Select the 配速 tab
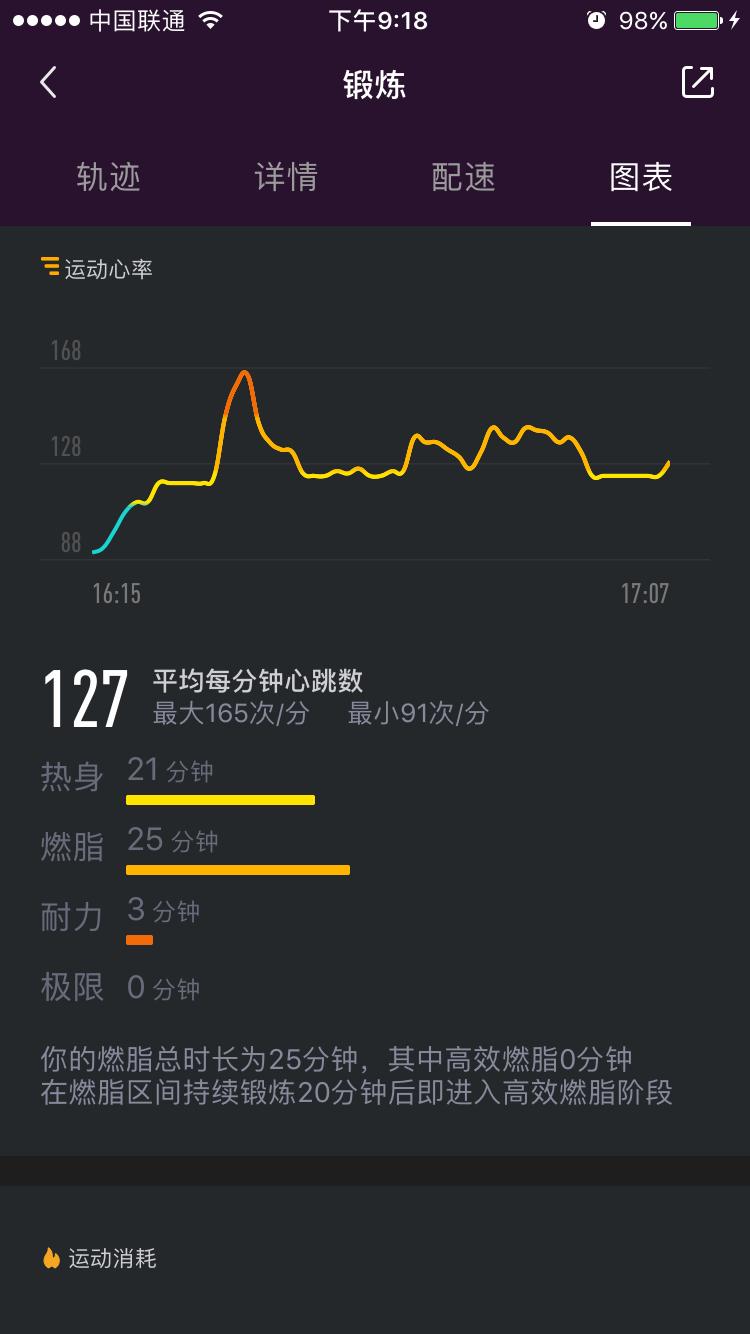 (x=464, y=178)
